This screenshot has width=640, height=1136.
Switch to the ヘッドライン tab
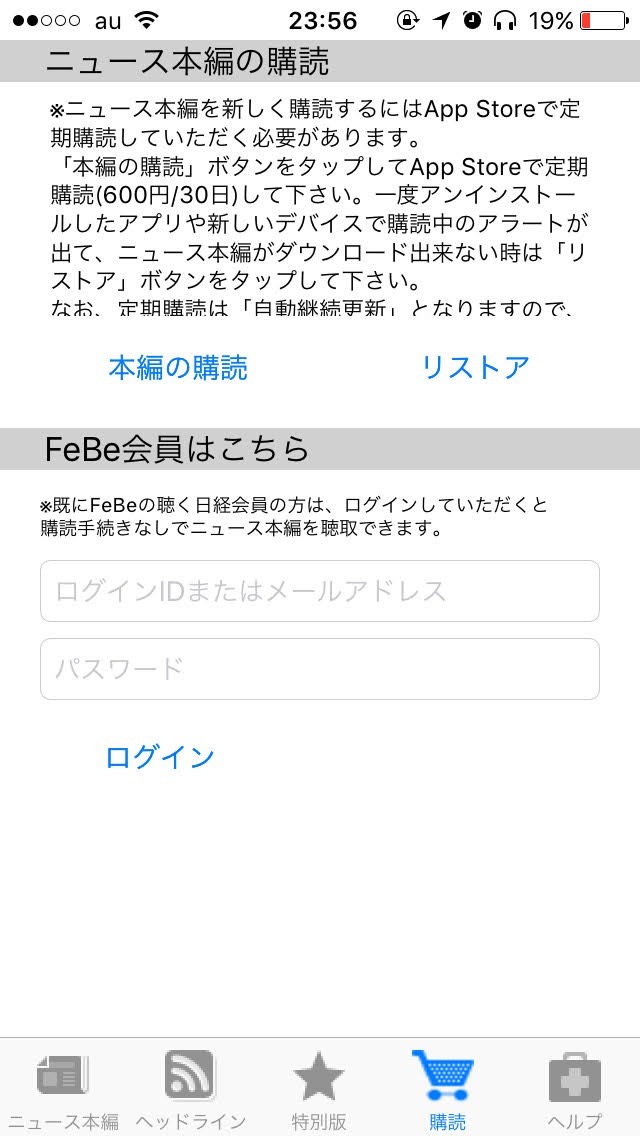pyautogui.click(x=190, y=1090)
